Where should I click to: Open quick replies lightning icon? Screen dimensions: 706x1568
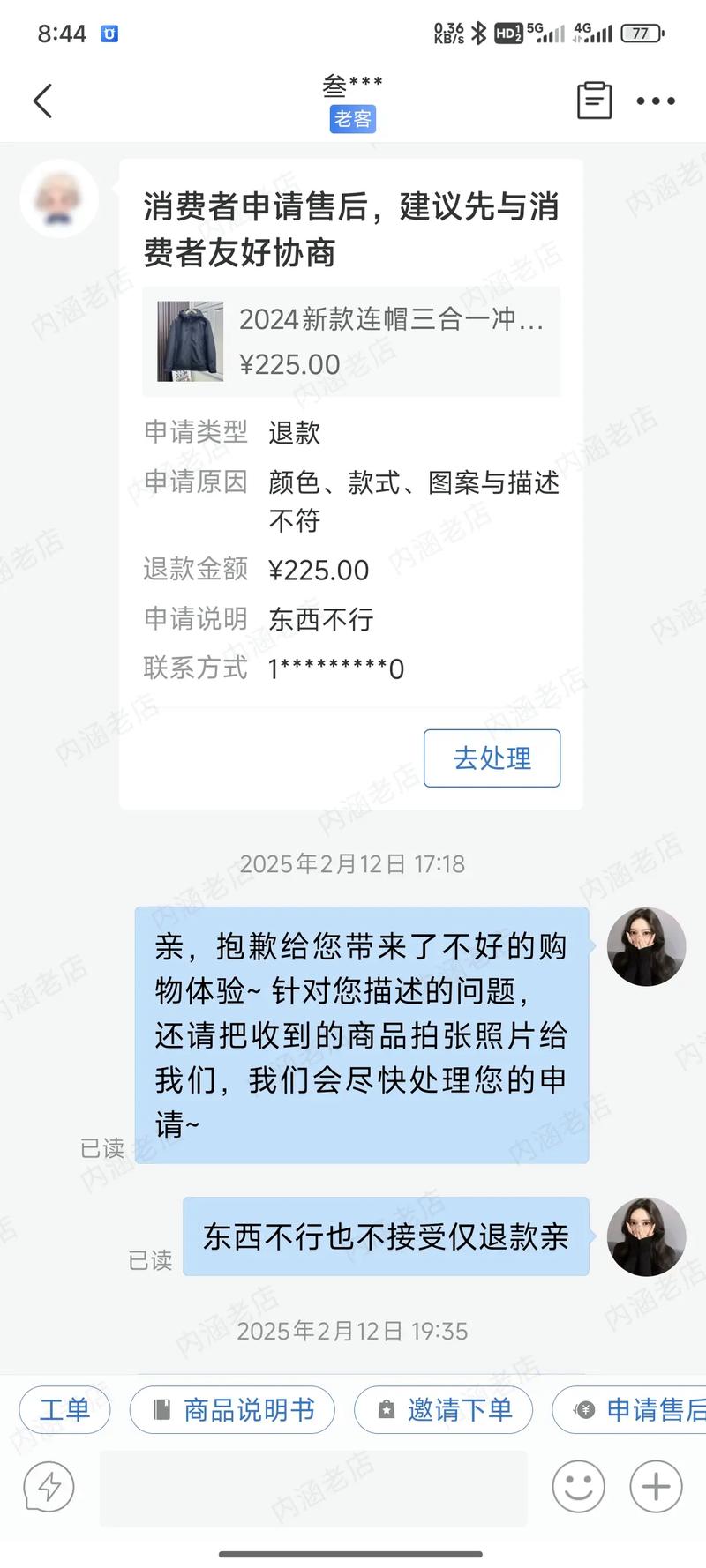49,1487
